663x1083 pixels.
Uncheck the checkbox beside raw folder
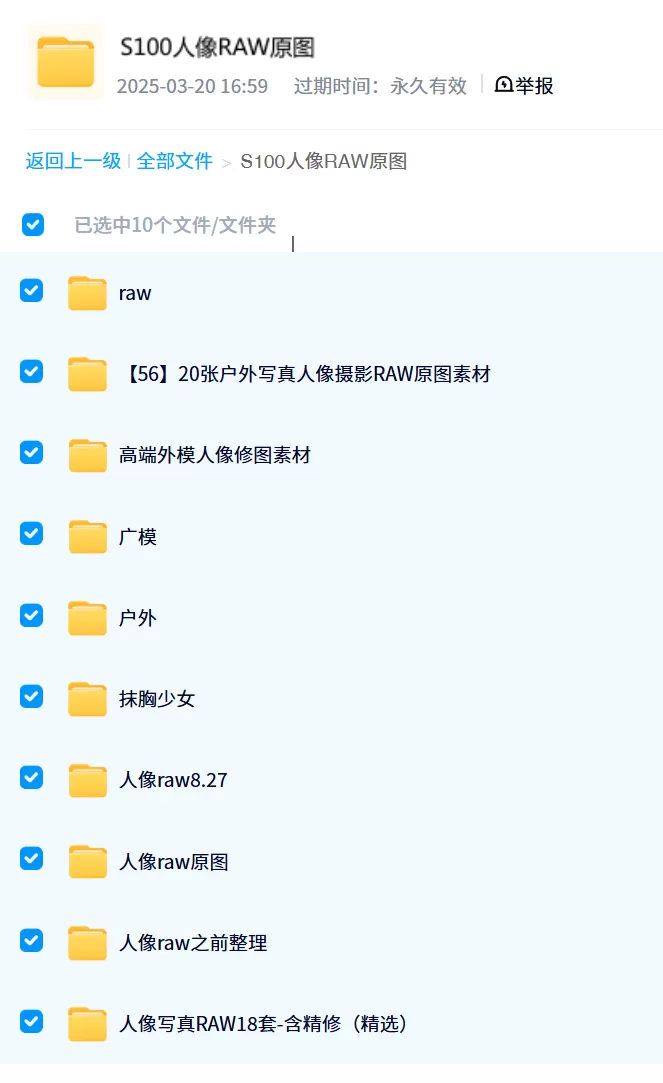pos(32,291)
